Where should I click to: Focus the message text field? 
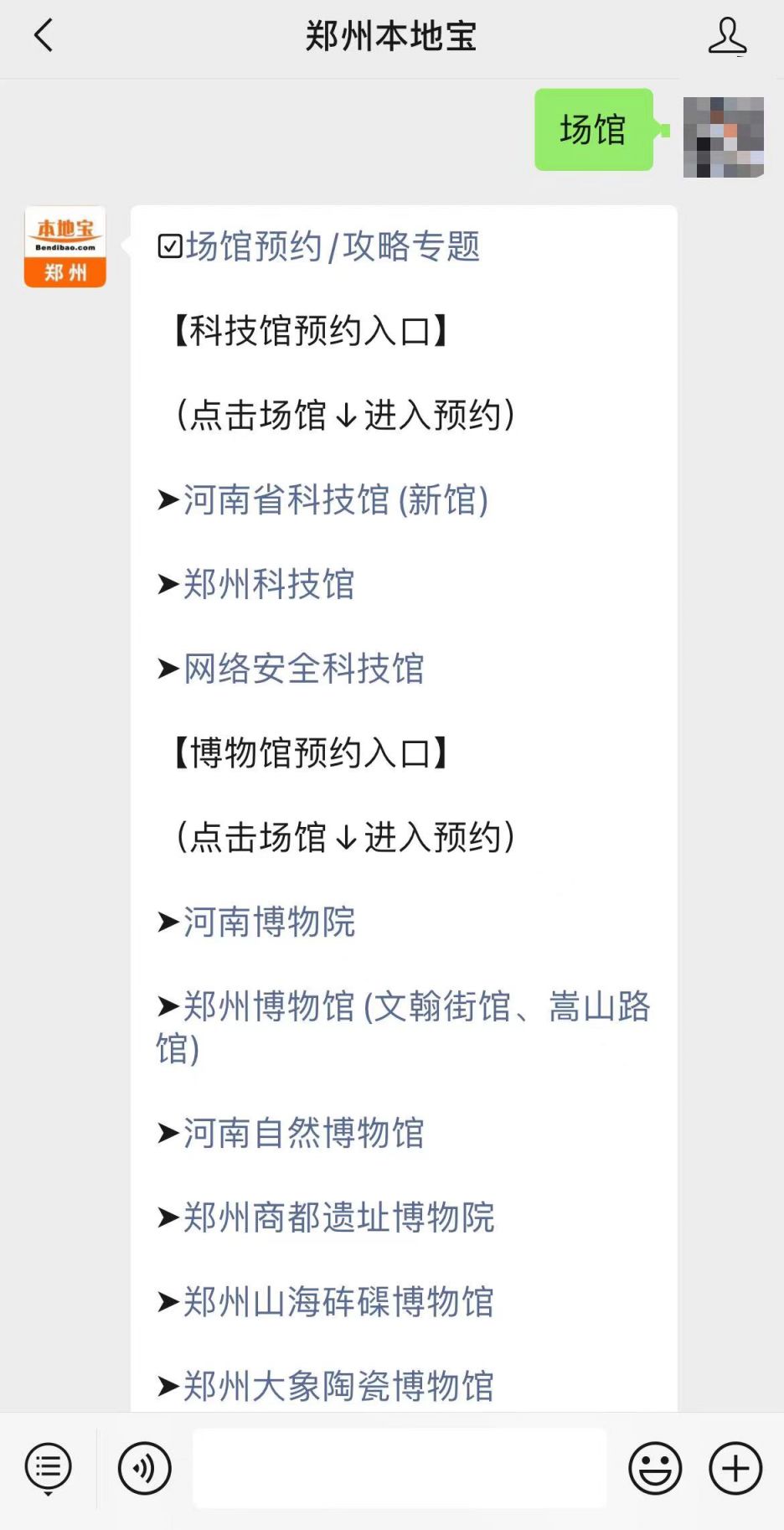(400, 1468)
